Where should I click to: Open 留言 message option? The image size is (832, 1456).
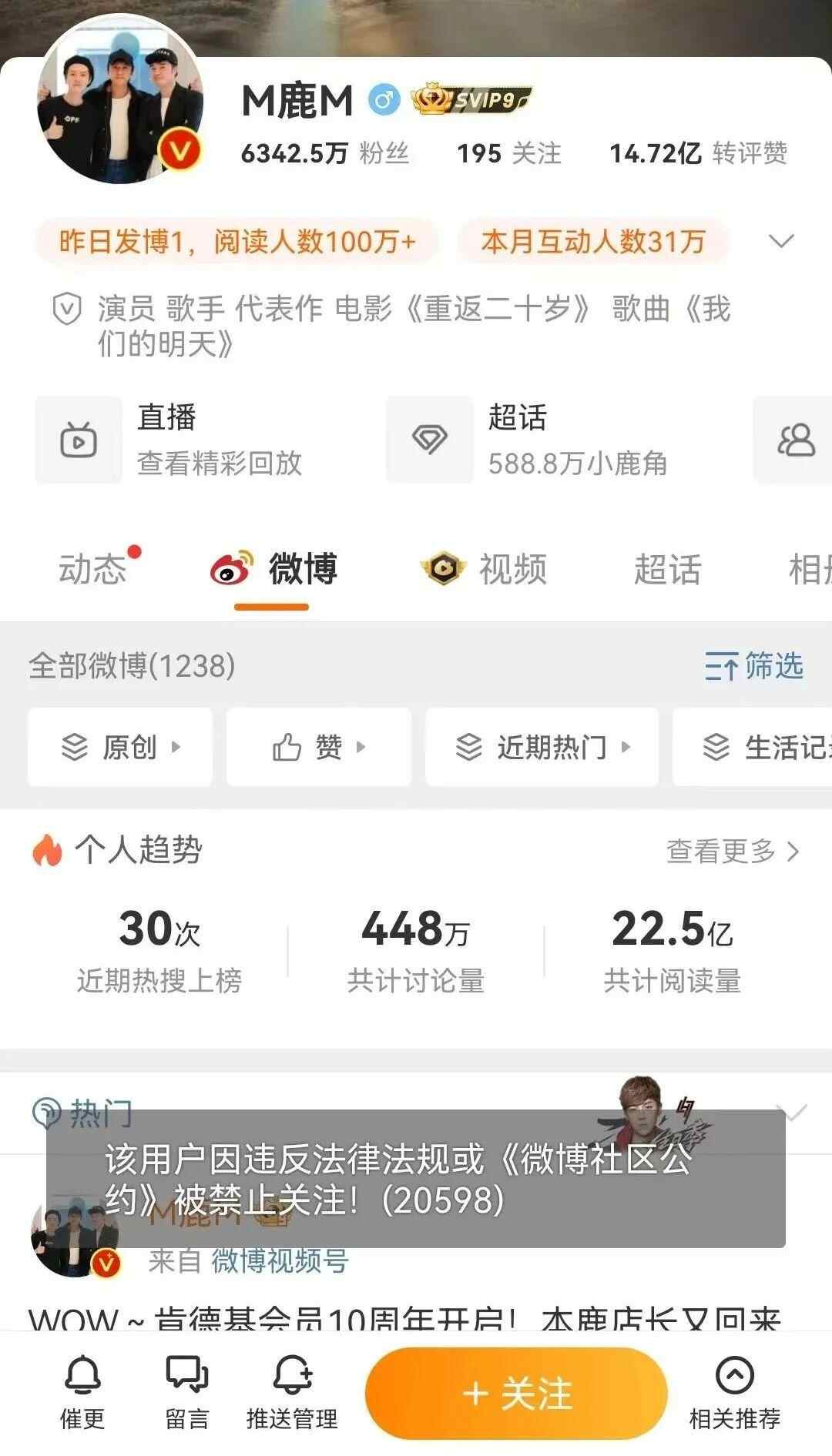[187, 1391]
